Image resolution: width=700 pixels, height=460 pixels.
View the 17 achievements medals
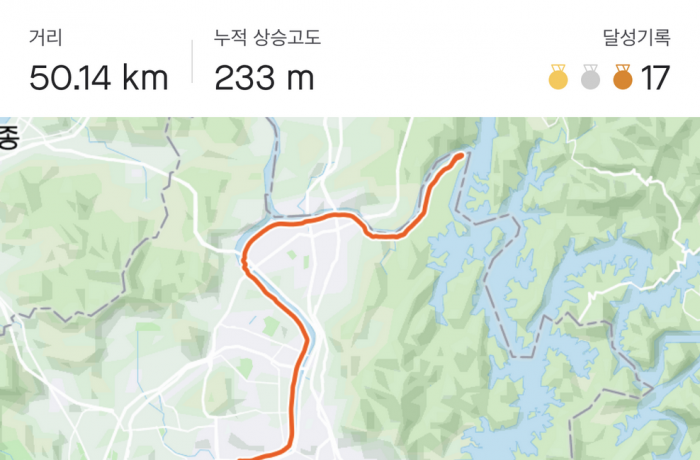pyautogui.click(x=608, y=76)
